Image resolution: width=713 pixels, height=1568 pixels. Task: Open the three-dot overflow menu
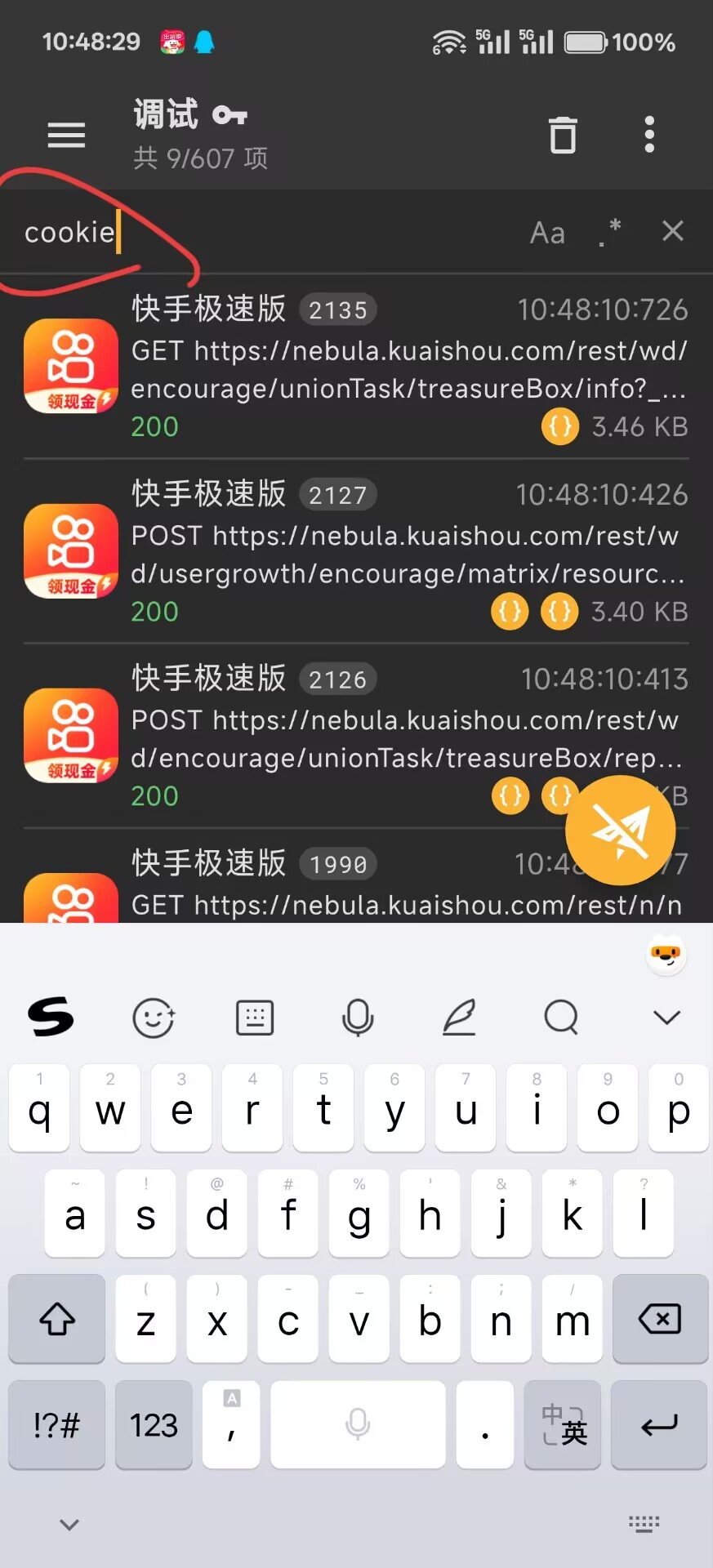pyautogui.click(x=649, y=135)
